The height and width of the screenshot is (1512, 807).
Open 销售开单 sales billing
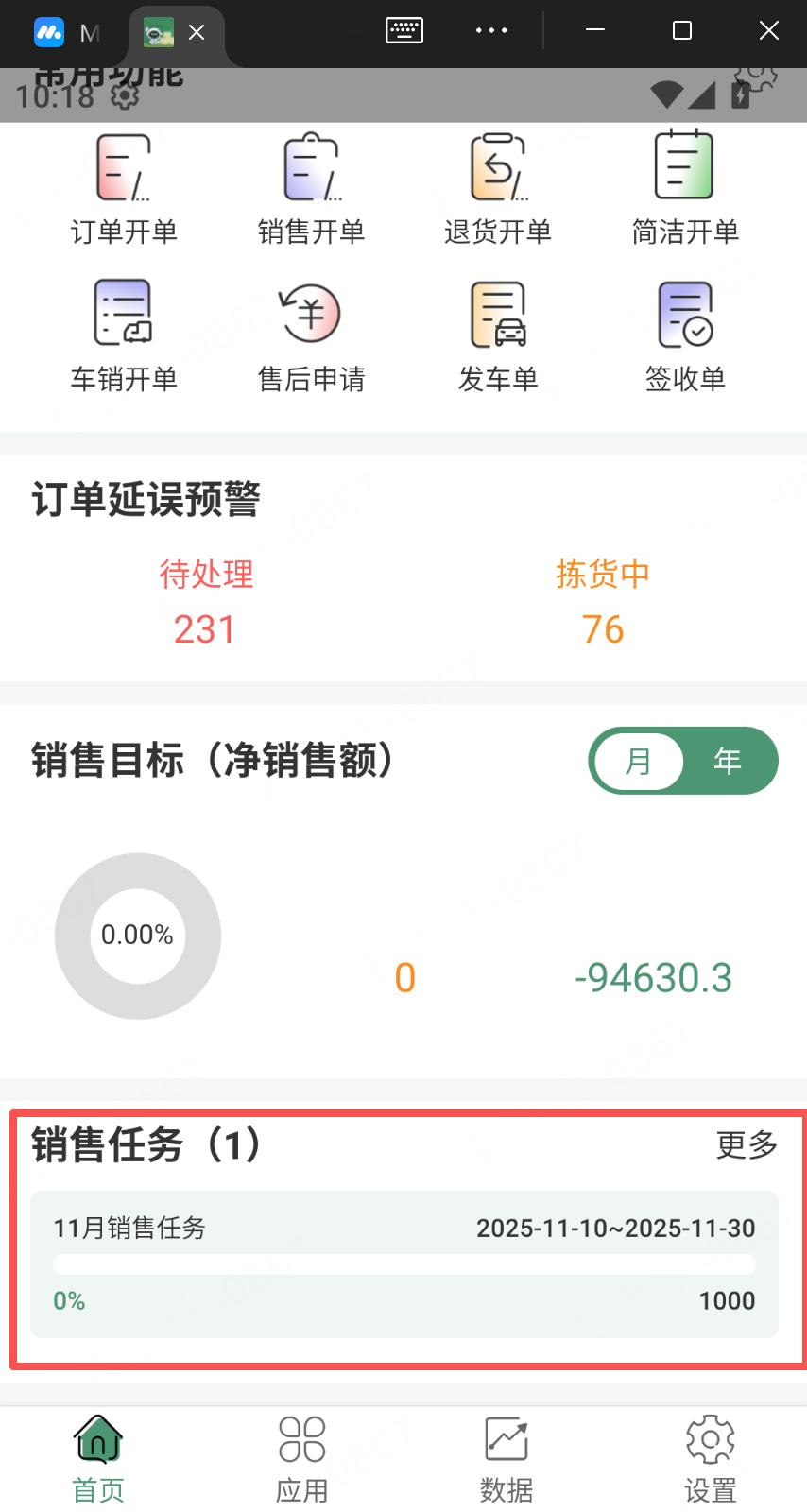click(311, 189)
